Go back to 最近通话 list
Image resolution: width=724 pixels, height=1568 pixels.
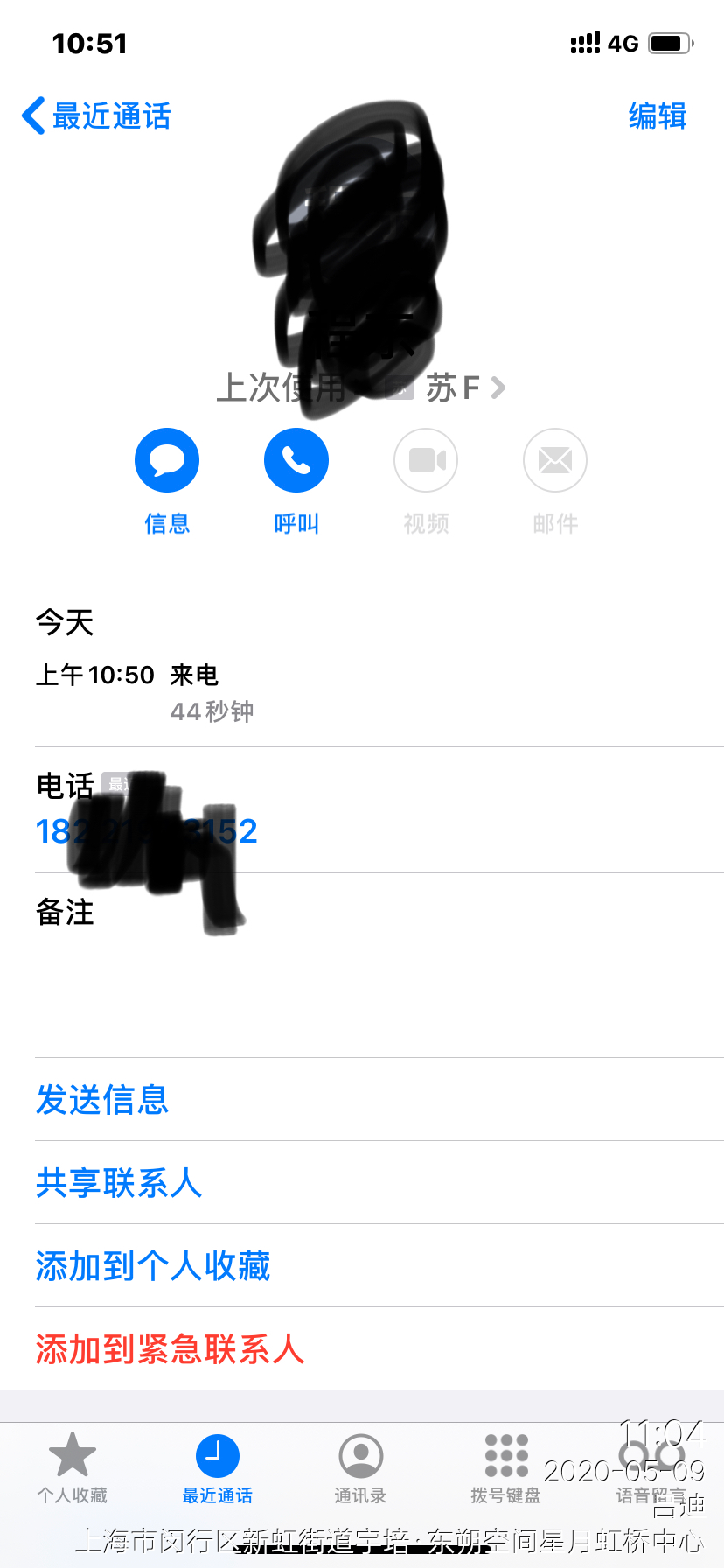point(96,116)
